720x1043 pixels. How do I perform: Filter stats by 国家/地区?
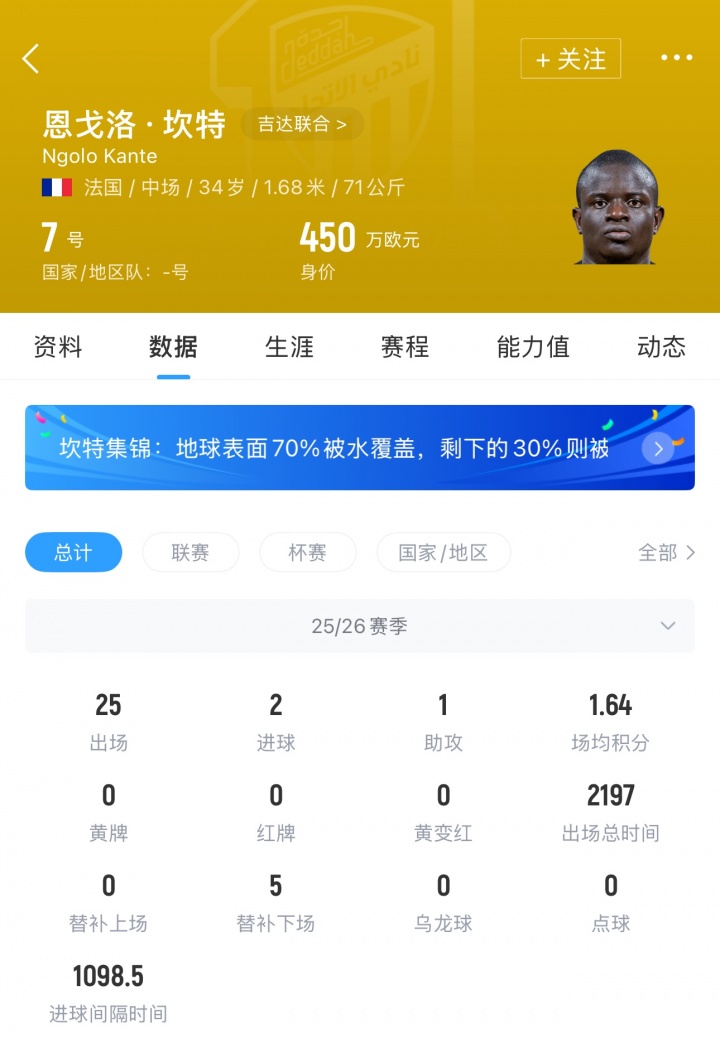pyautogui.click(x=443, y=552)
